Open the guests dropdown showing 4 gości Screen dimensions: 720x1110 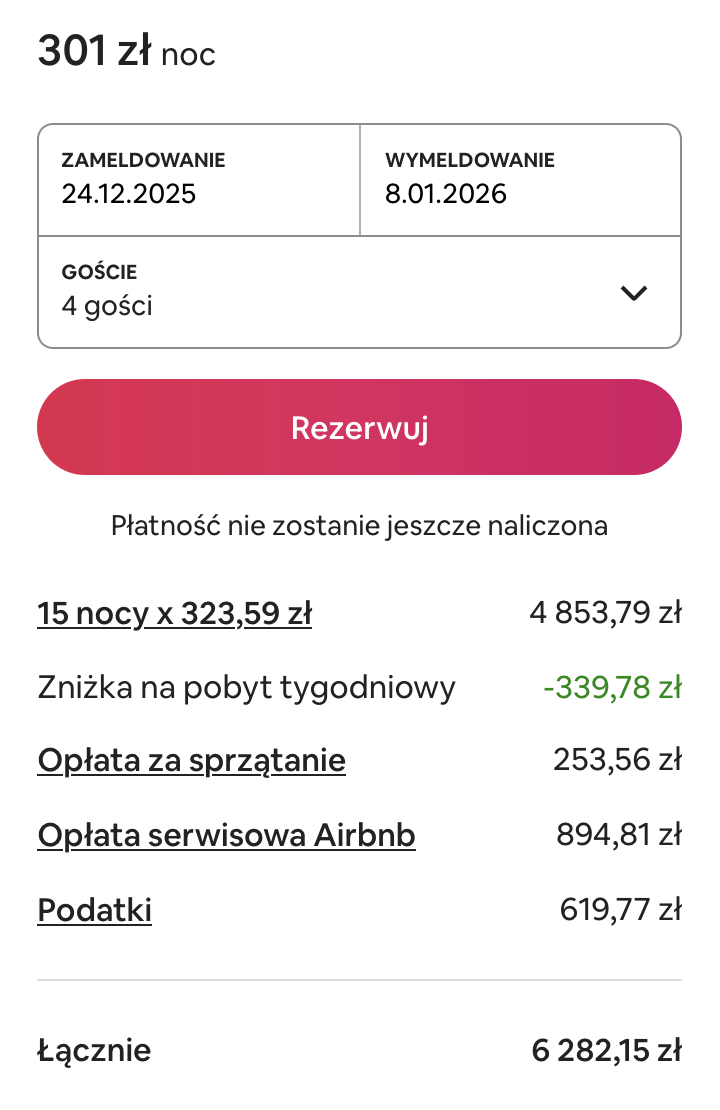tap(633, 293)
